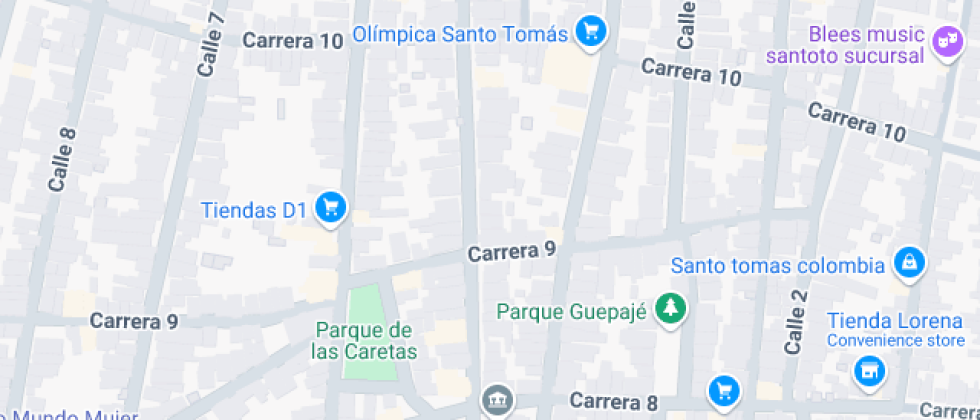Open the museum-style pin near Carrera 8
The image size is (980, 420).
(496, 402)
